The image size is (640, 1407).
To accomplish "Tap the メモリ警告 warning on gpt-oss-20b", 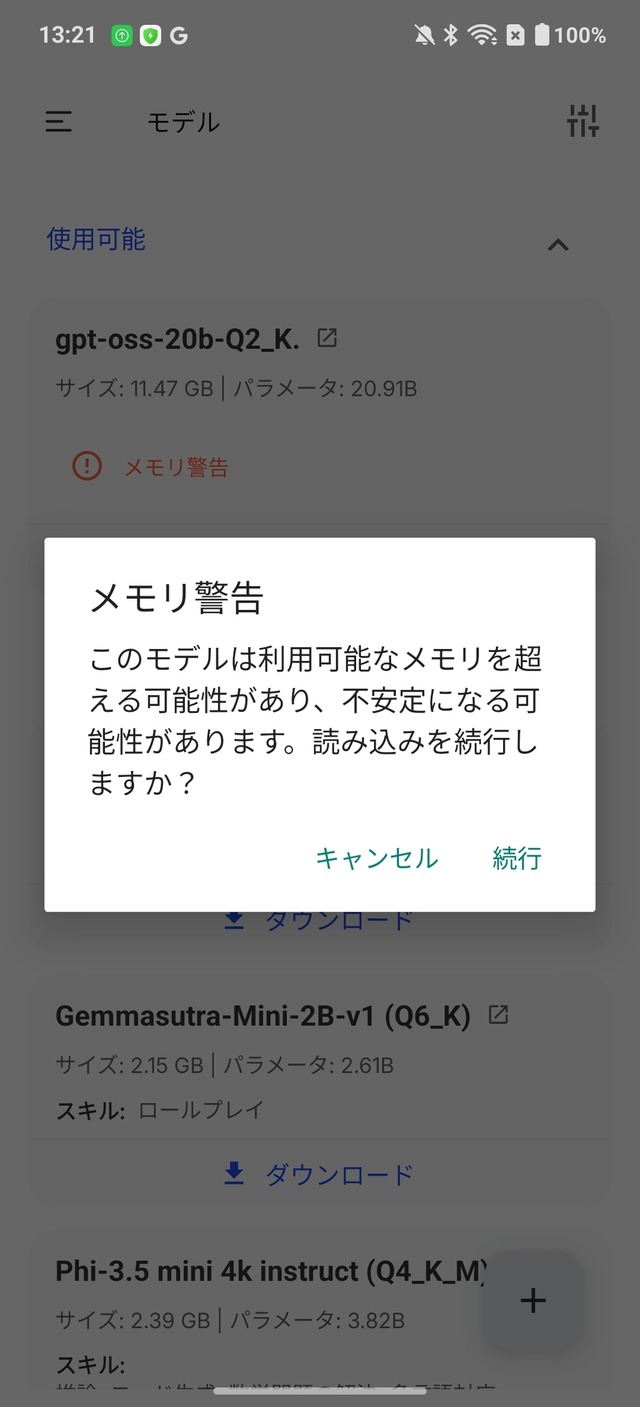I will click(152, 466).
